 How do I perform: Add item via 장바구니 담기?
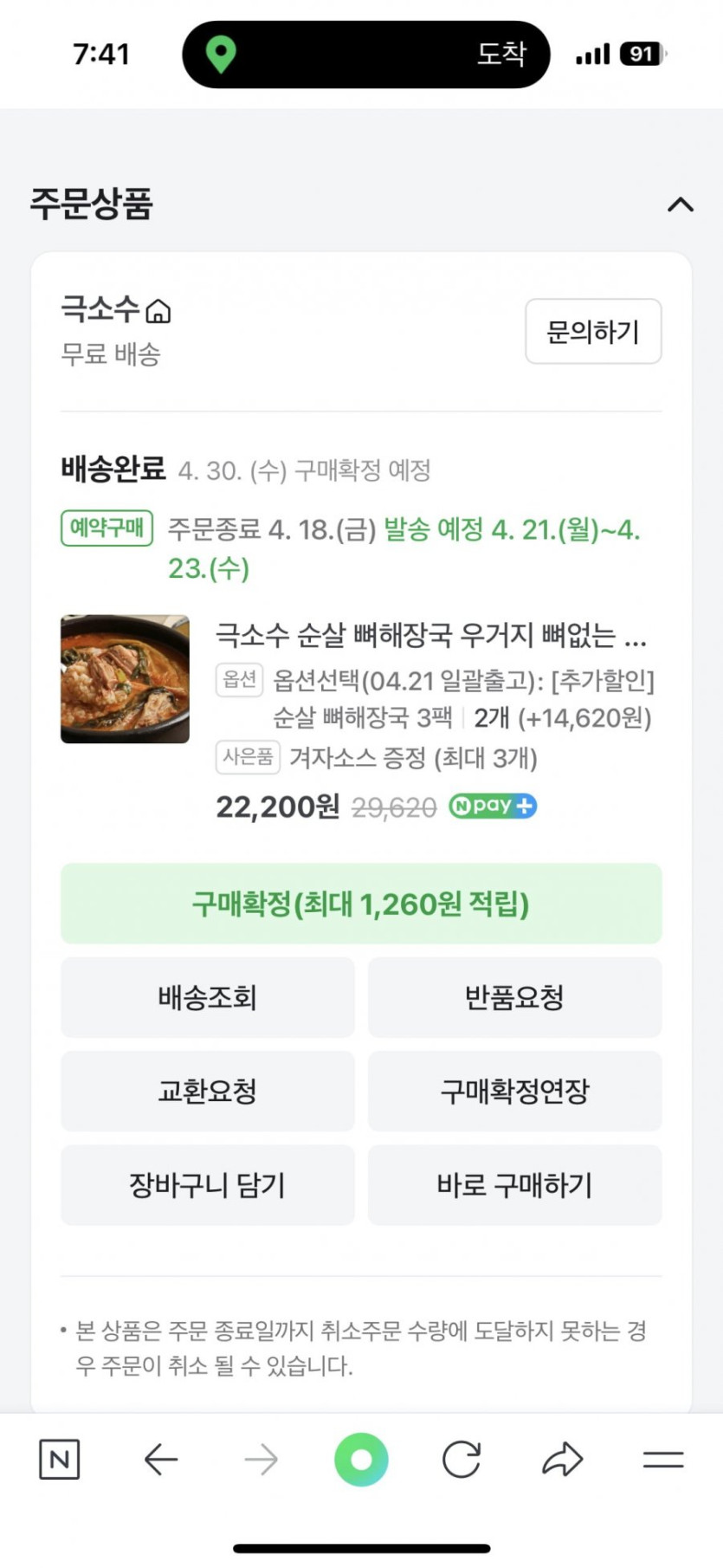[x=208, y=1184]
